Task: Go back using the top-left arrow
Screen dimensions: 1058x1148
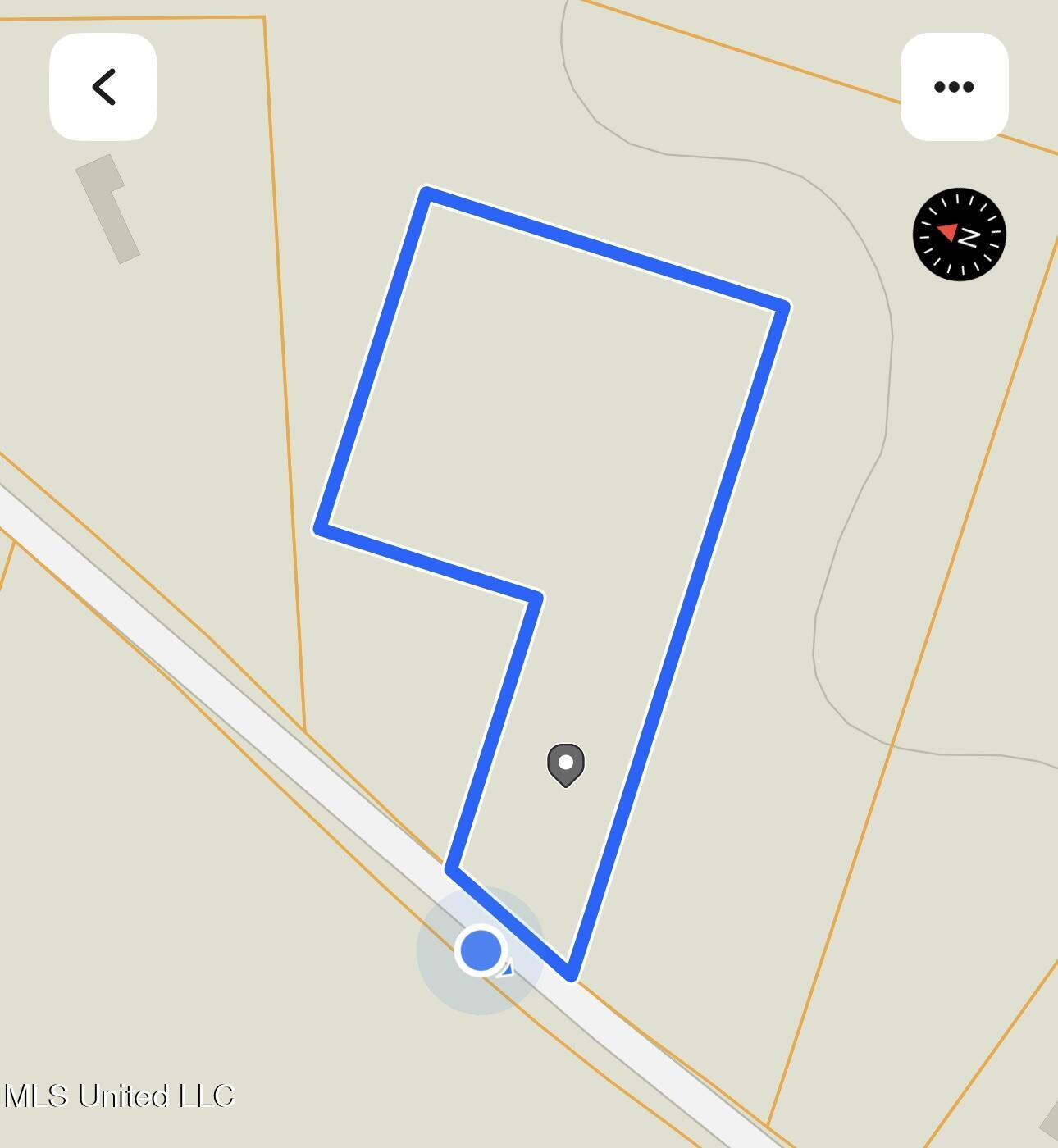Action: [x=103, y=87]
